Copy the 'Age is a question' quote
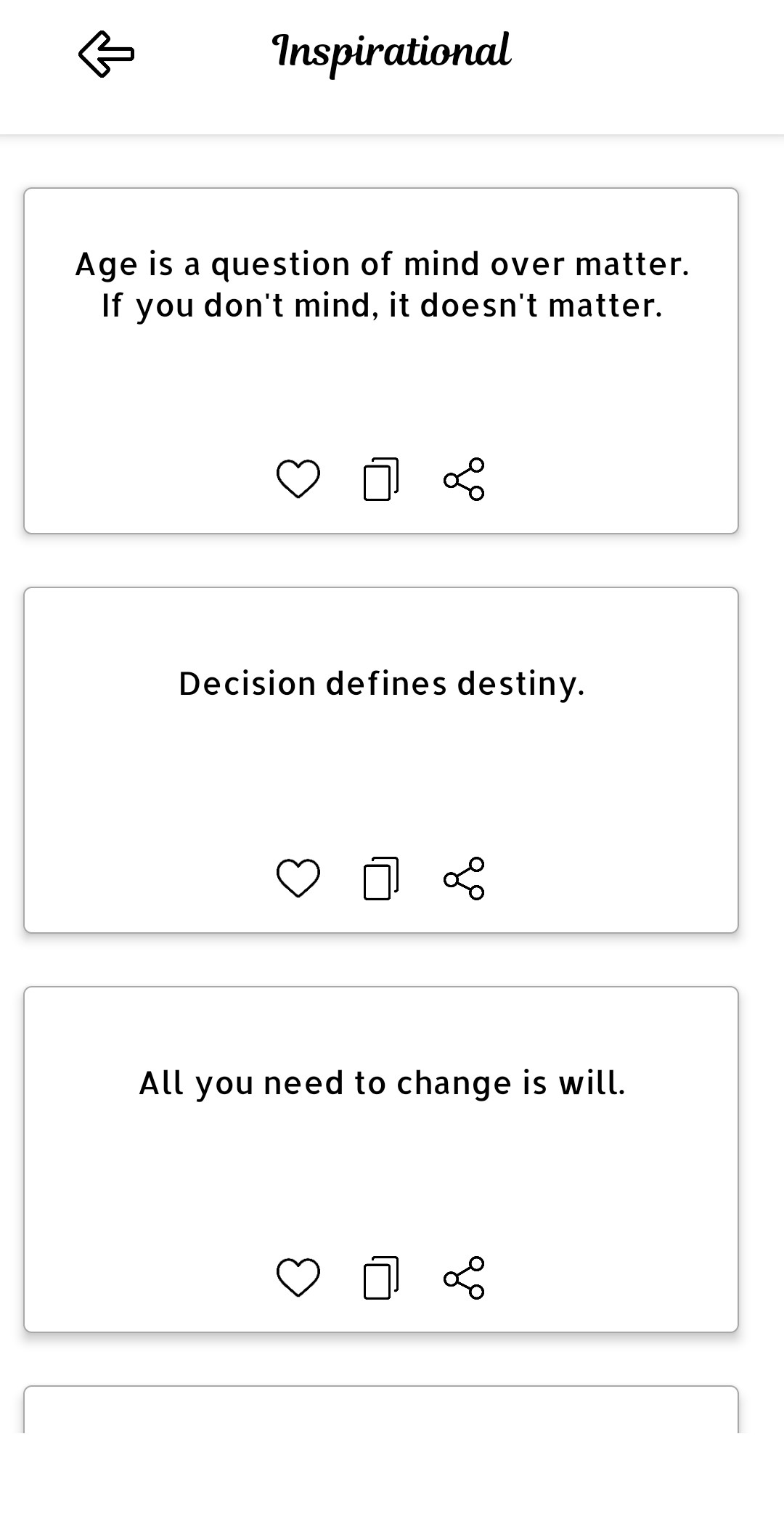The height and width of the screenshot is (1516, 784). 380,479
